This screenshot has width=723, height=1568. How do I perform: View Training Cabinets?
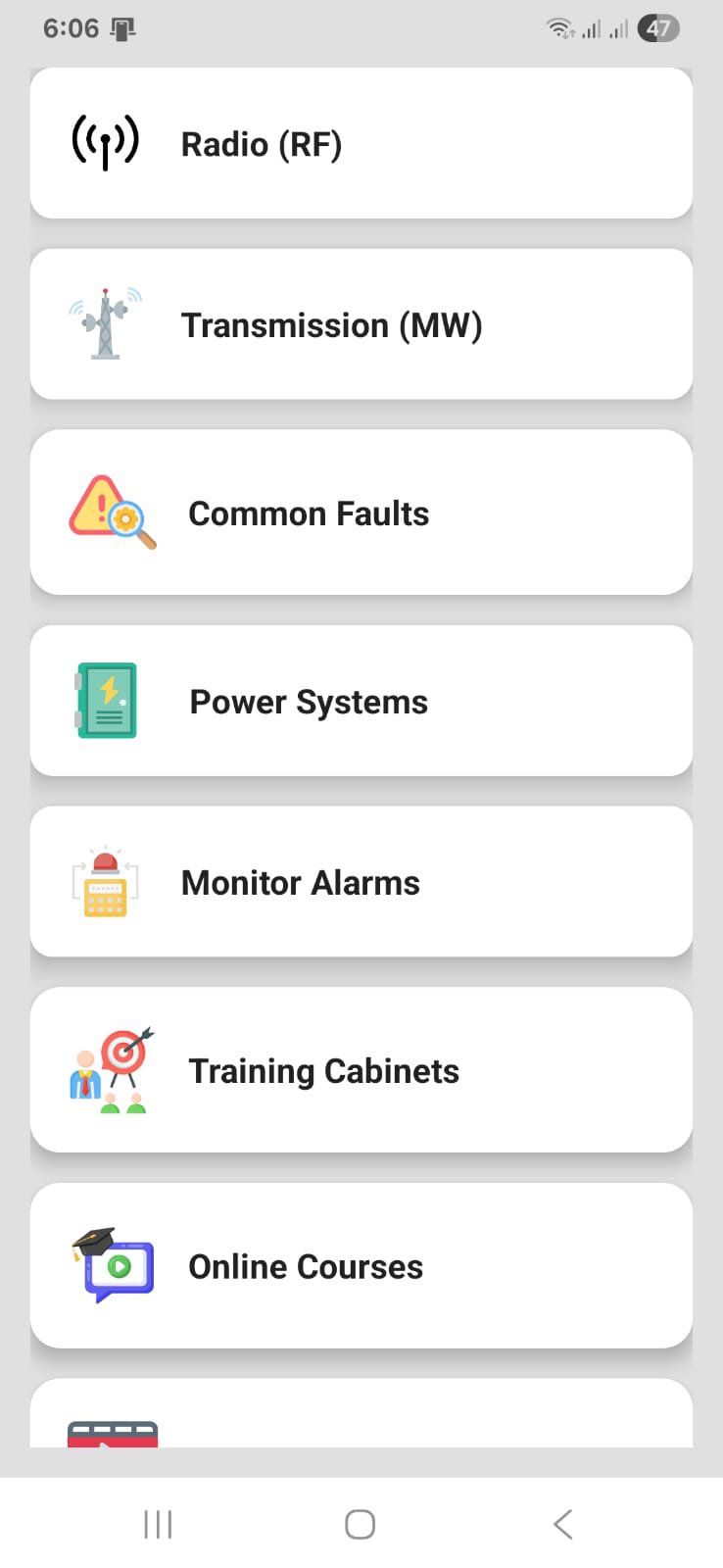point(361,1070)
